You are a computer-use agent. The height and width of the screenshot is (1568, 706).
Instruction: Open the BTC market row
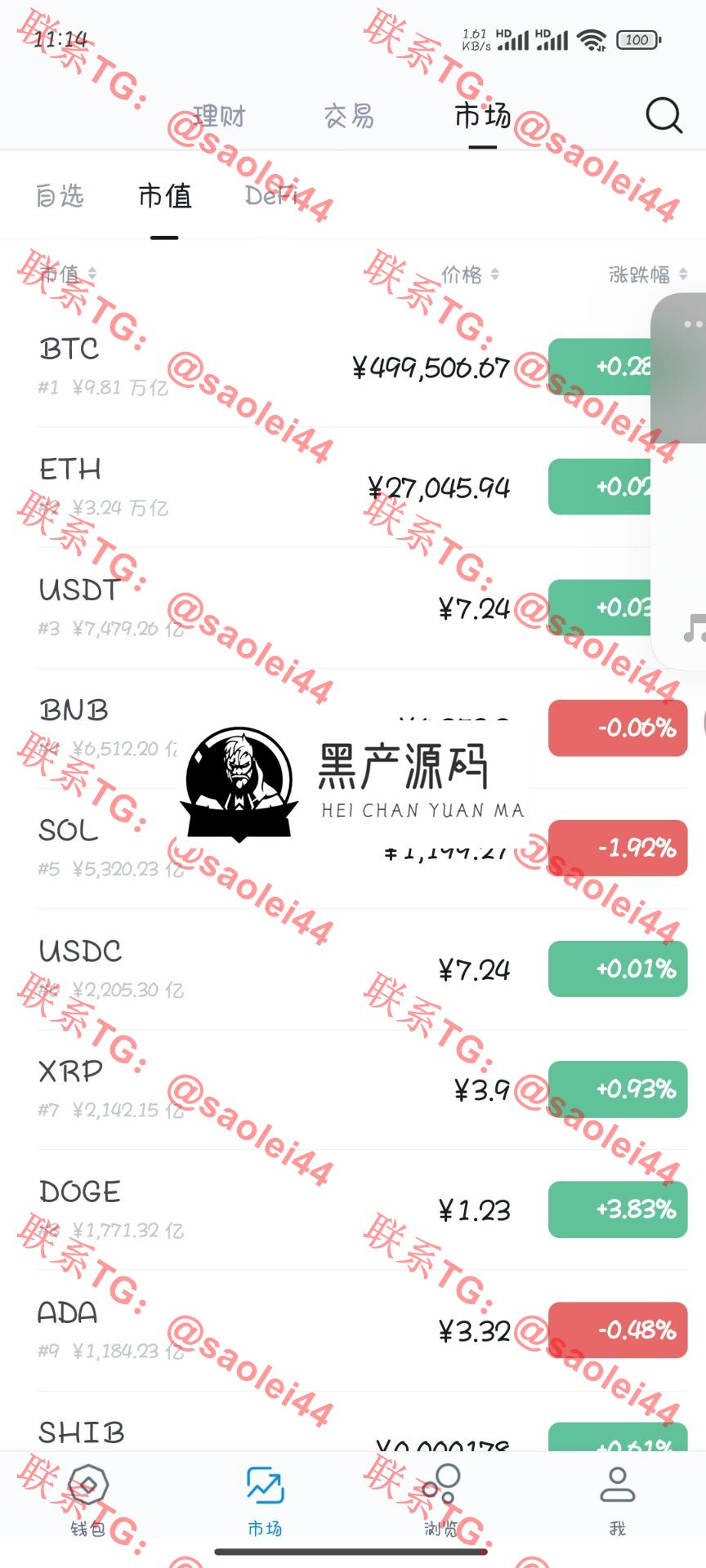(x=245, y=367)
